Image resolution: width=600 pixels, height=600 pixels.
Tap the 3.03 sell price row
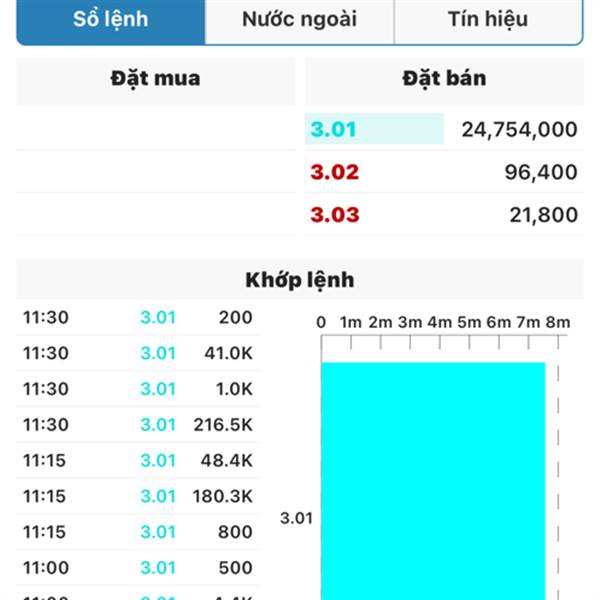pos(443,215)
